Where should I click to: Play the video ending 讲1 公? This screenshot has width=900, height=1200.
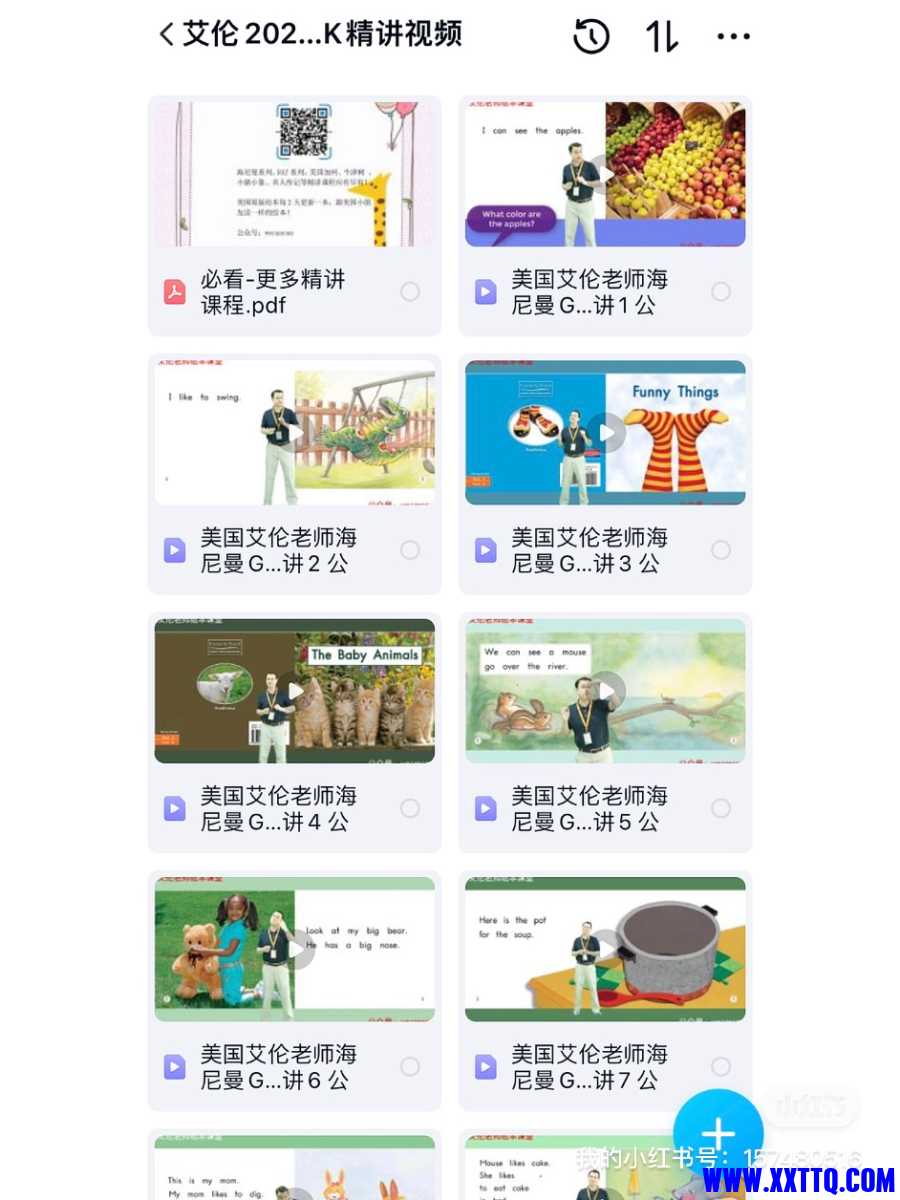(x=605, y=175)
